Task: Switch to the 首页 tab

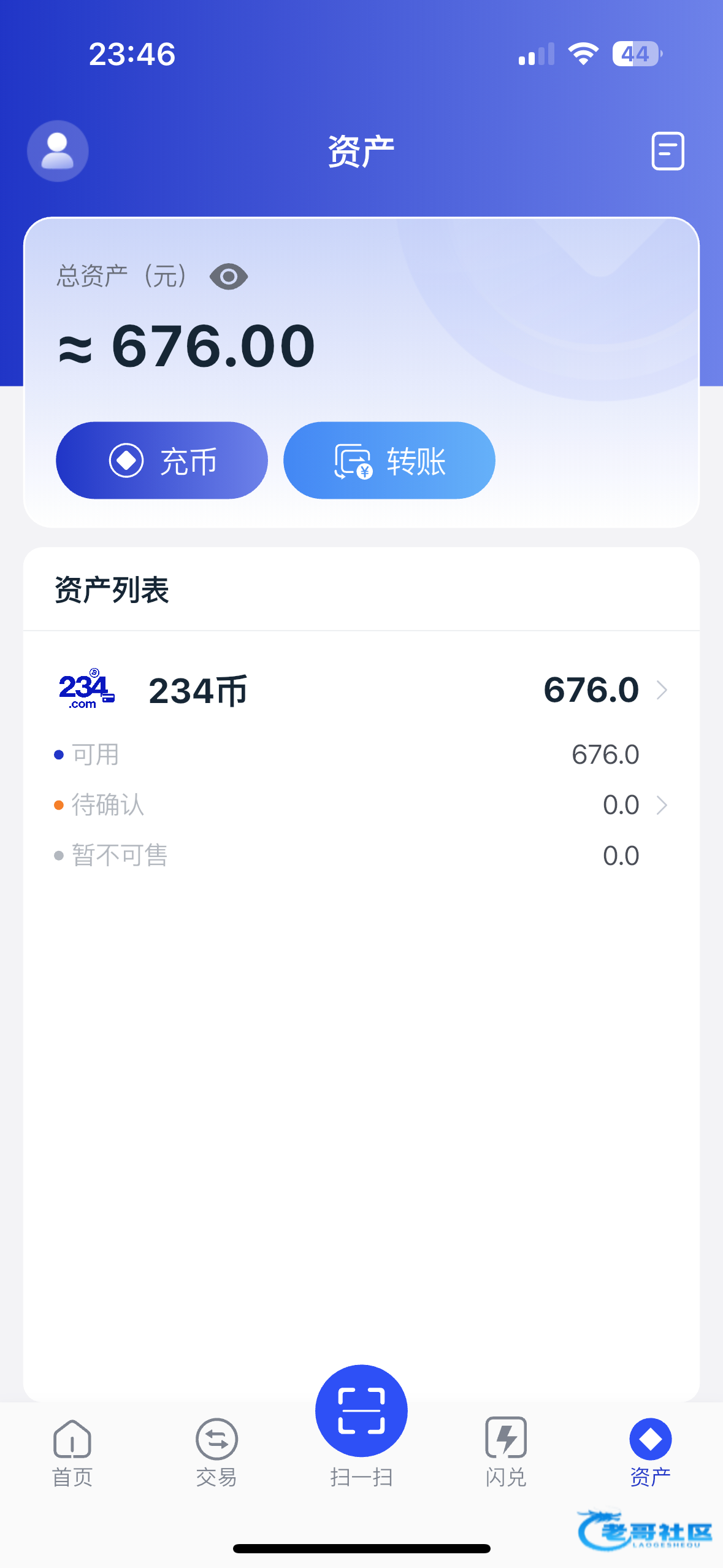Action: (x=72, y=1452)
